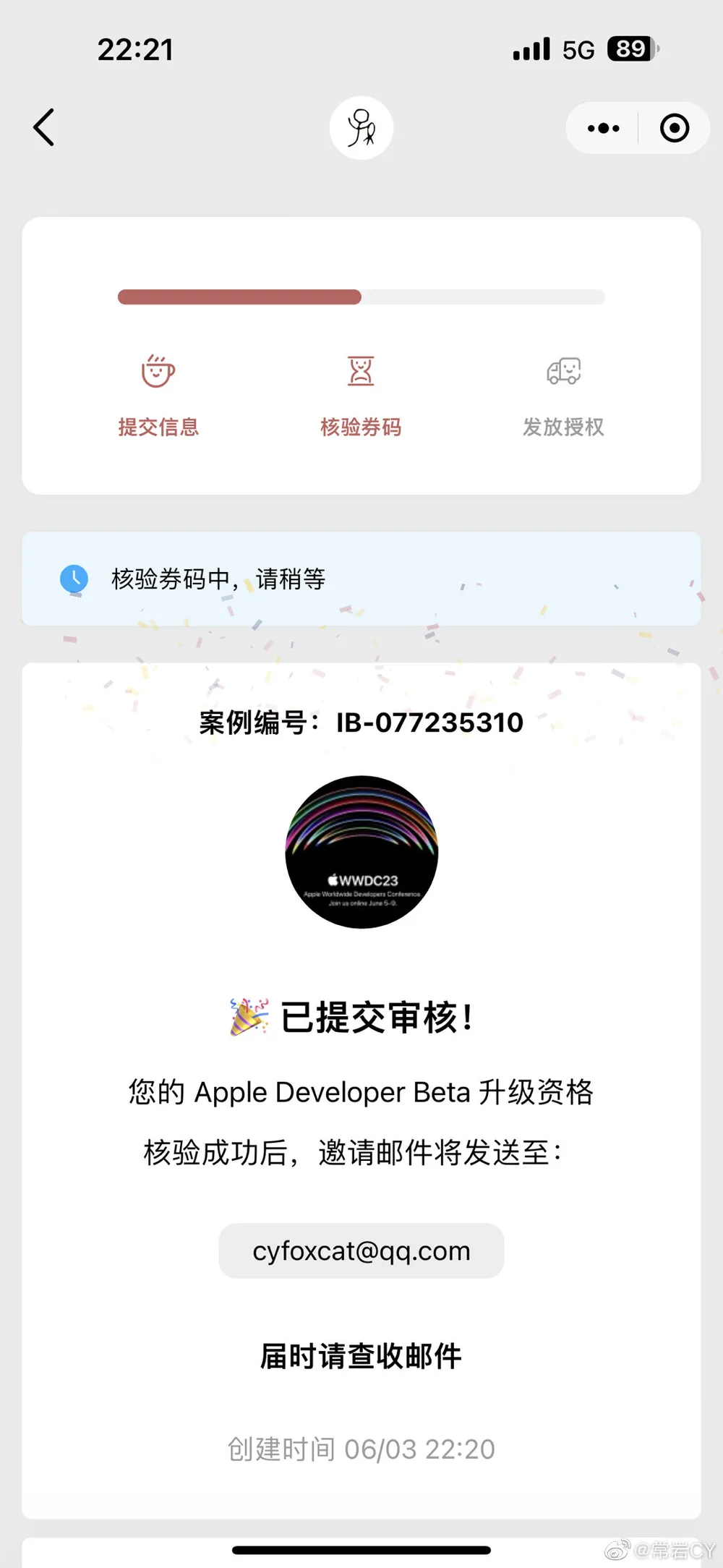
Task: Close the mini program via circle button
Action: coord(674,129)
